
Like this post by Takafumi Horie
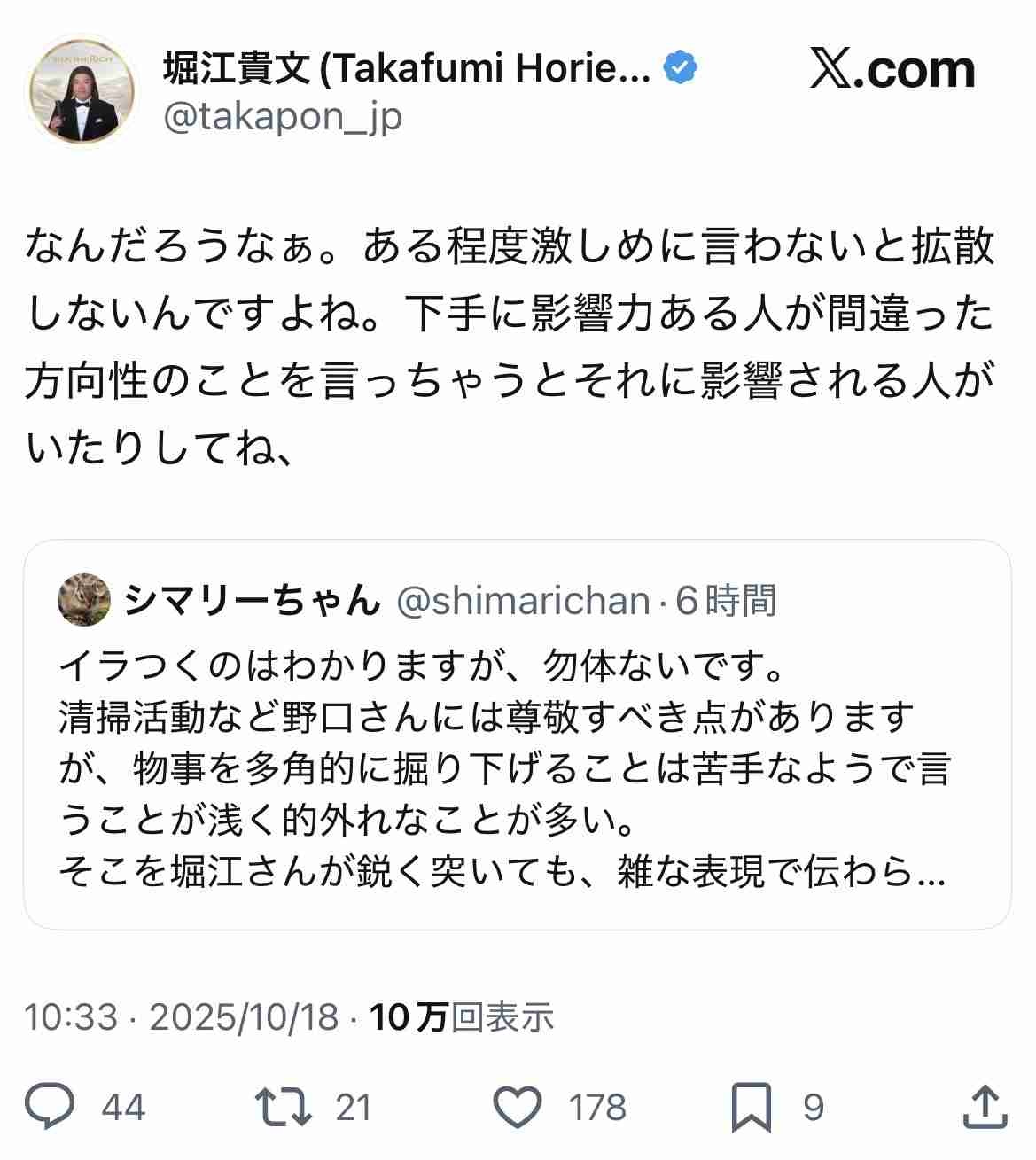pyautogui.click(x=517, y=1107)
